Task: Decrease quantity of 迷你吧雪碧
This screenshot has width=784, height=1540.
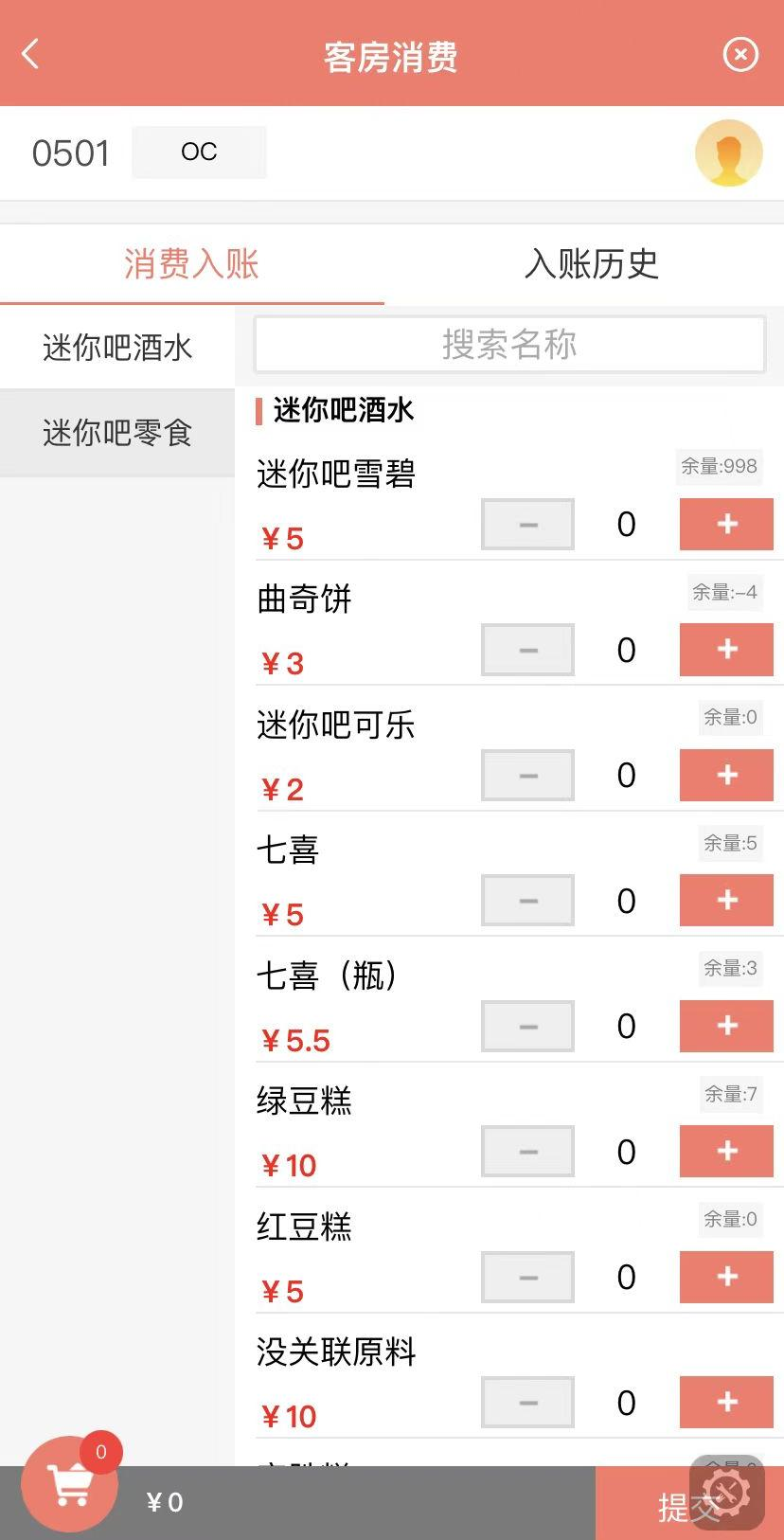Action: pos(528,524)
